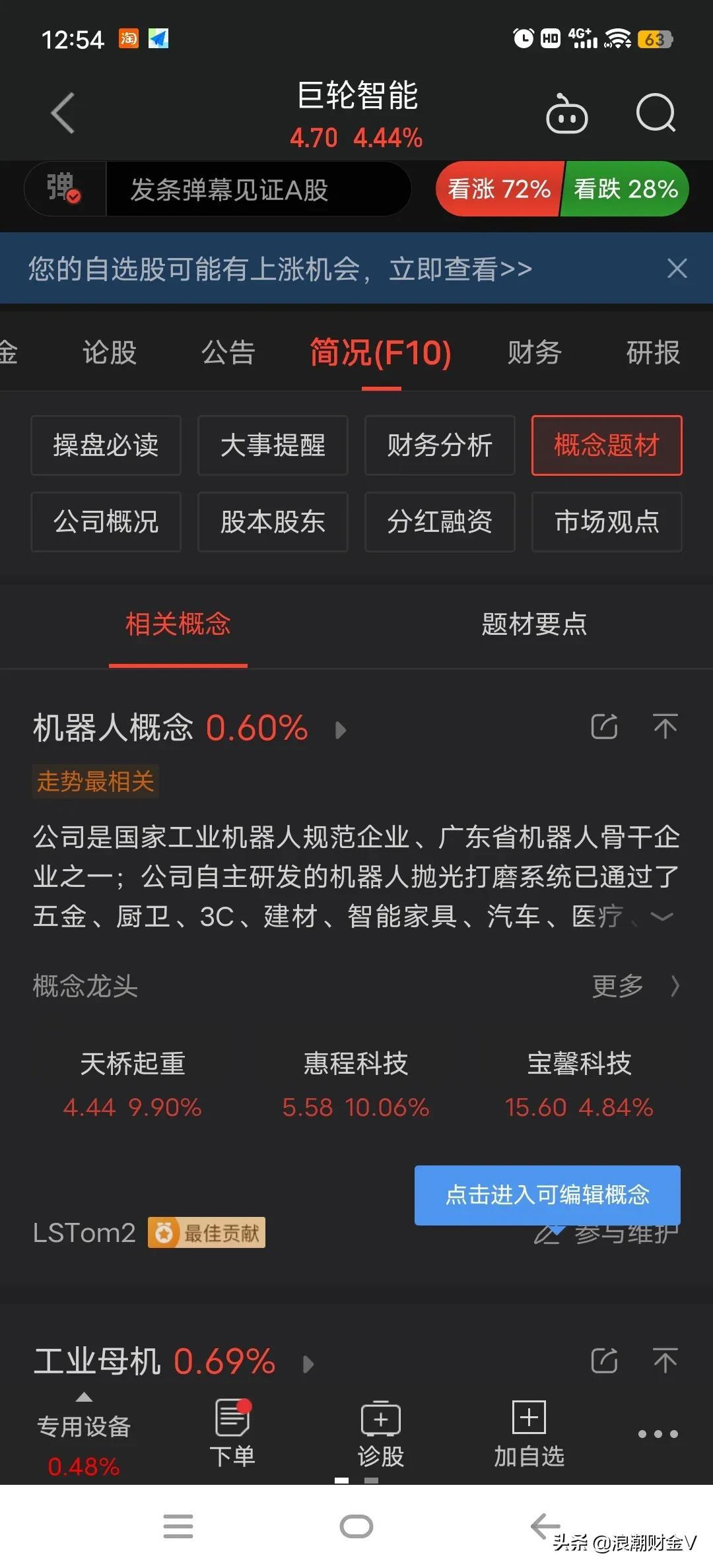Vote 看涨 72% bullish

(500, 189)
